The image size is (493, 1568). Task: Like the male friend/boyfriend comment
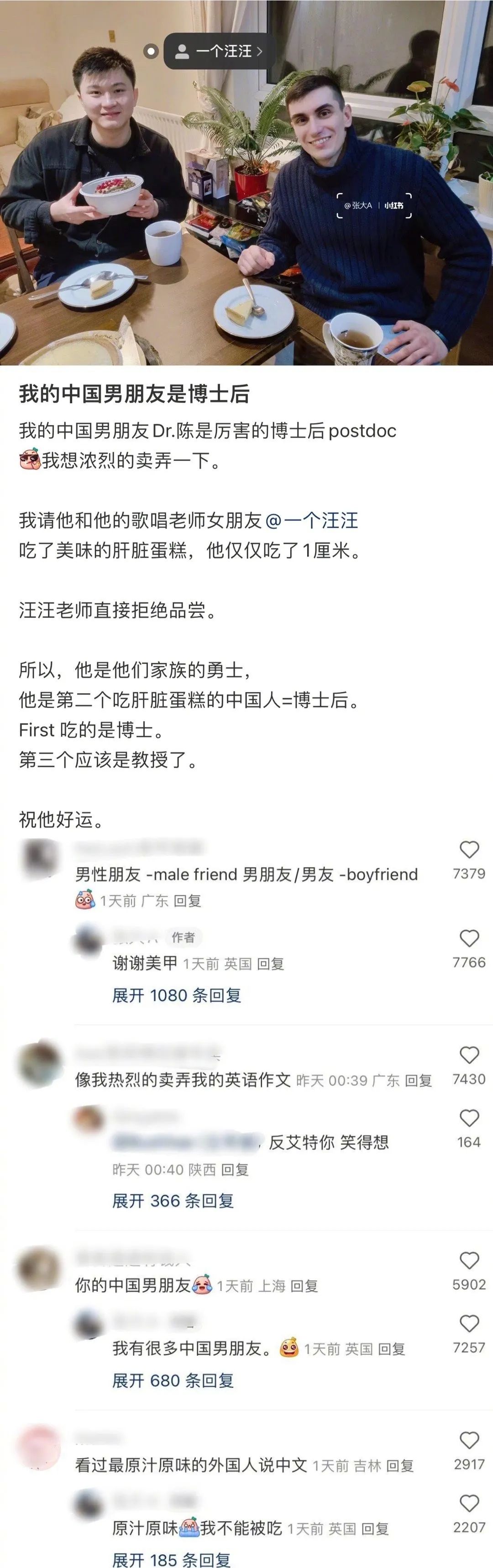[x=469, y=850]
